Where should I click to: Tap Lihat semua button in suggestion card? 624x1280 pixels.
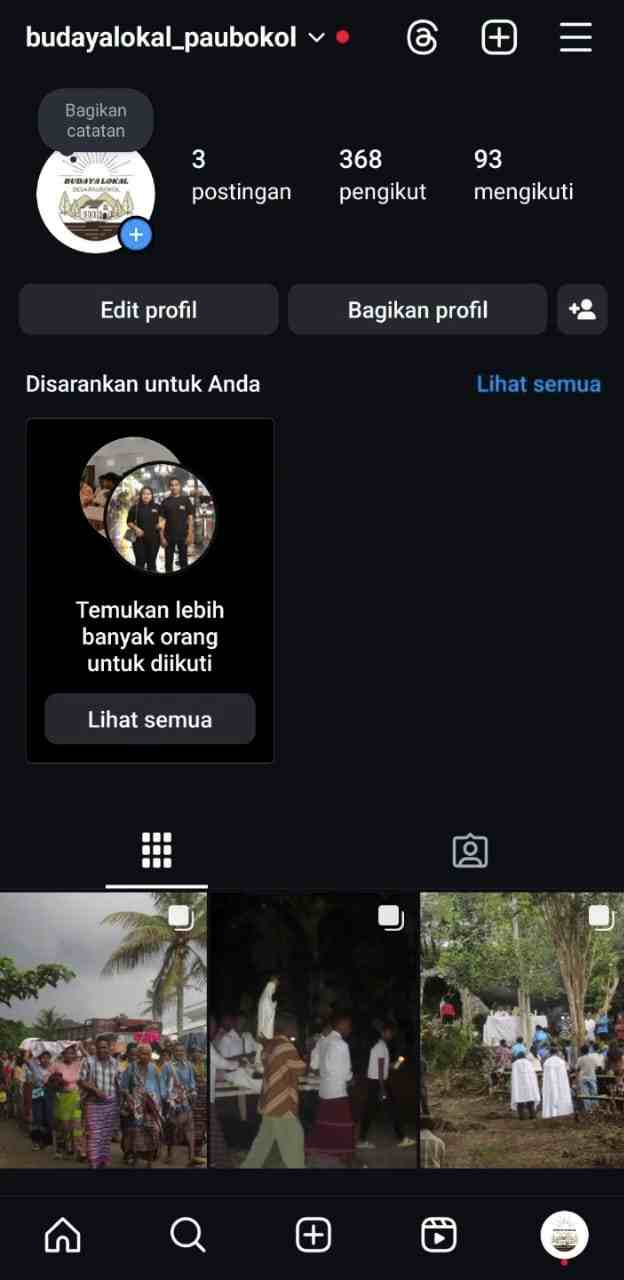point(150,719)
